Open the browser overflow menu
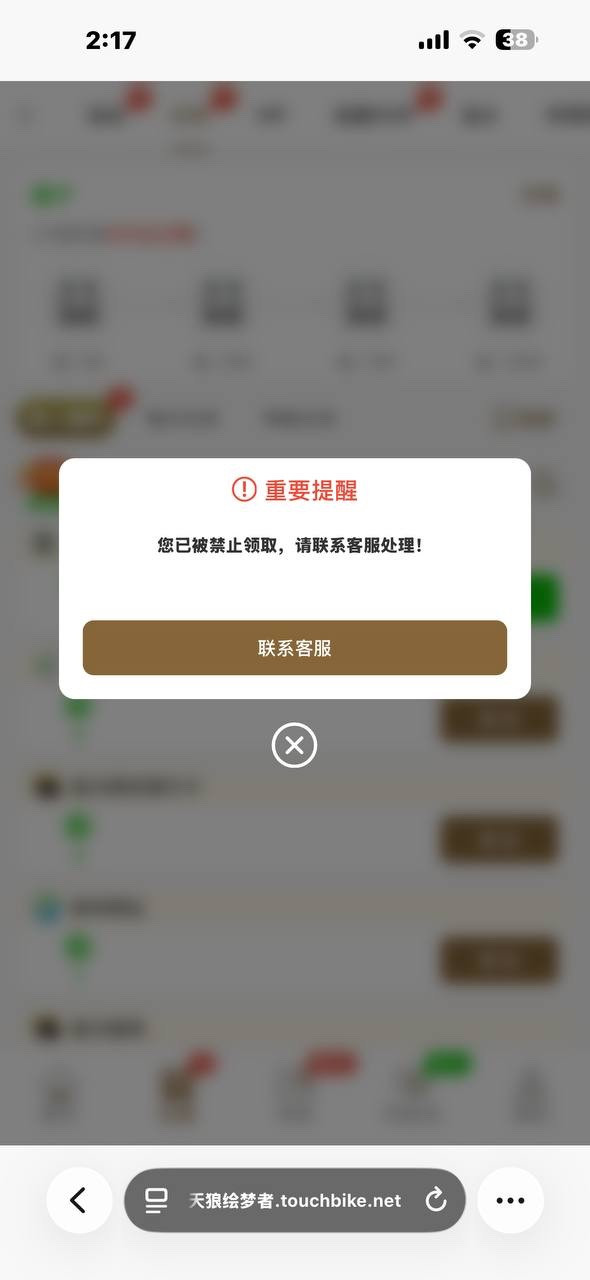Image resolution: width=590 pixels, height=1280 pixels. pos(510,1200)
